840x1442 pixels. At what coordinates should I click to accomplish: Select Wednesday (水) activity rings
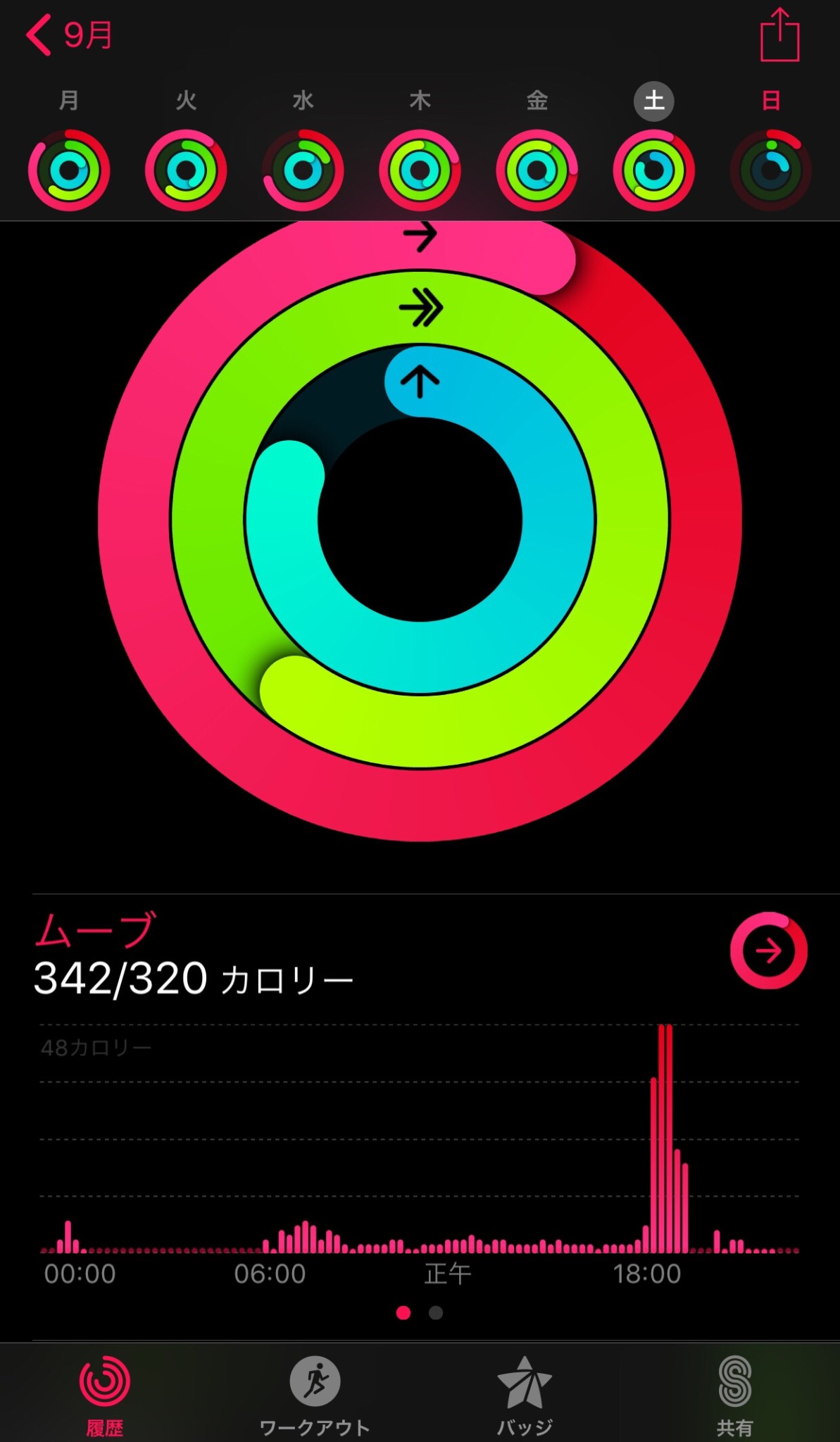[x=303, y=170]
